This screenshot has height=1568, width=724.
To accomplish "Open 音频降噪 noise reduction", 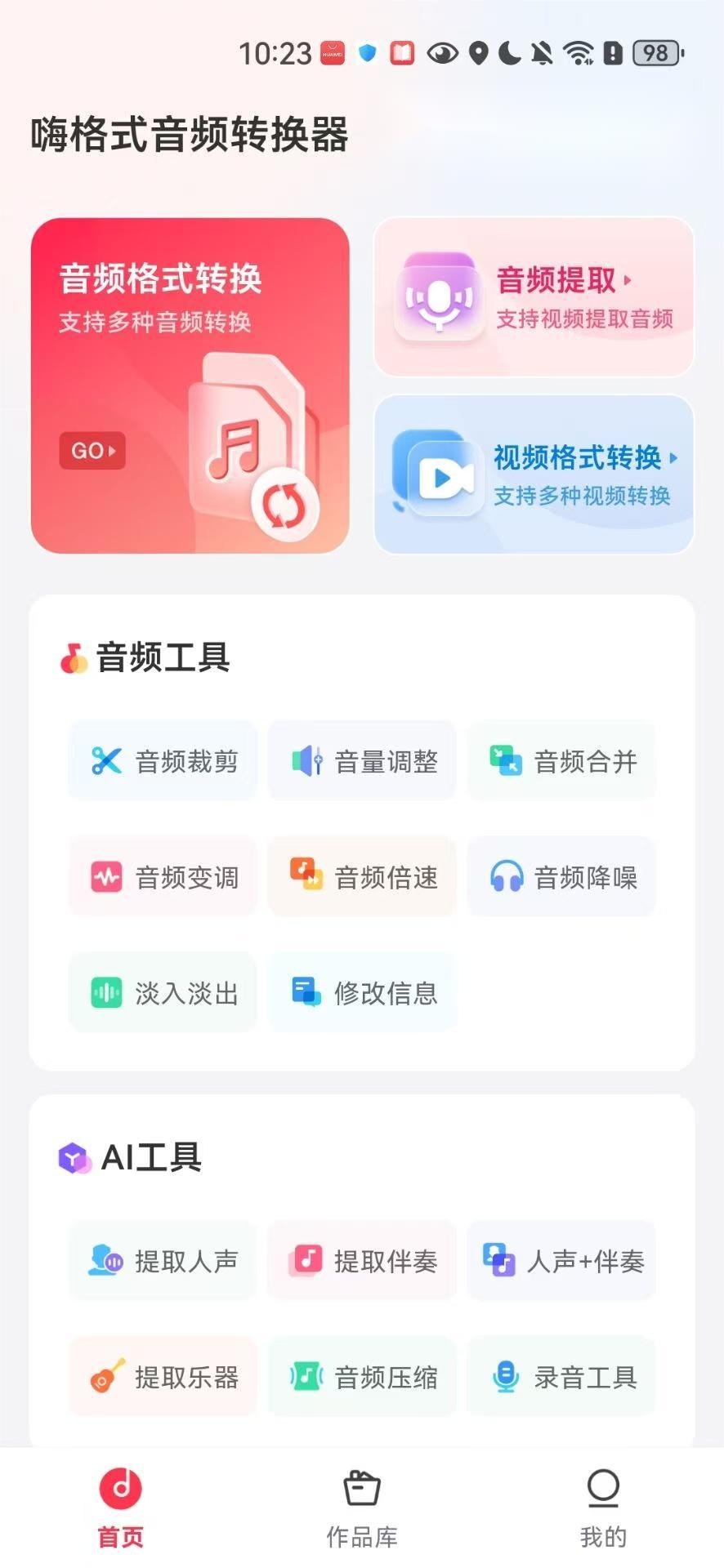I will tap(561, 877).
